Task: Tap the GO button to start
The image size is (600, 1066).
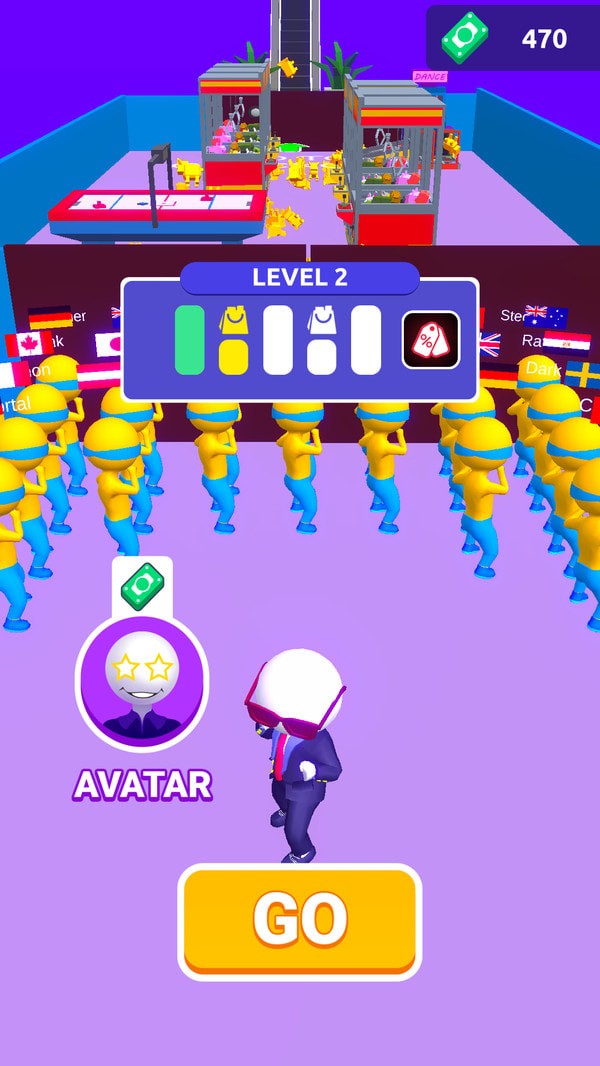Action: (x=299, y=920)
